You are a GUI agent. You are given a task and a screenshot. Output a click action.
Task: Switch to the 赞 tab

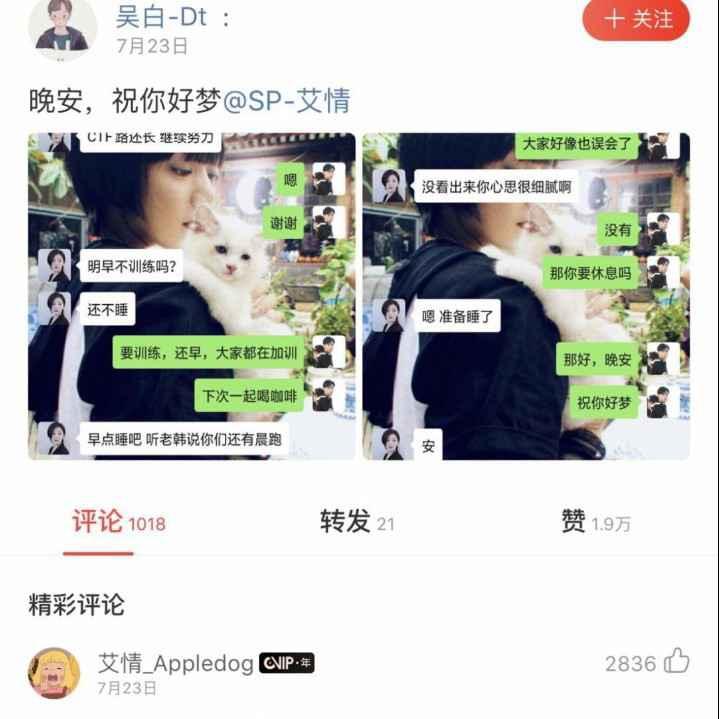(x=595, y=522)
